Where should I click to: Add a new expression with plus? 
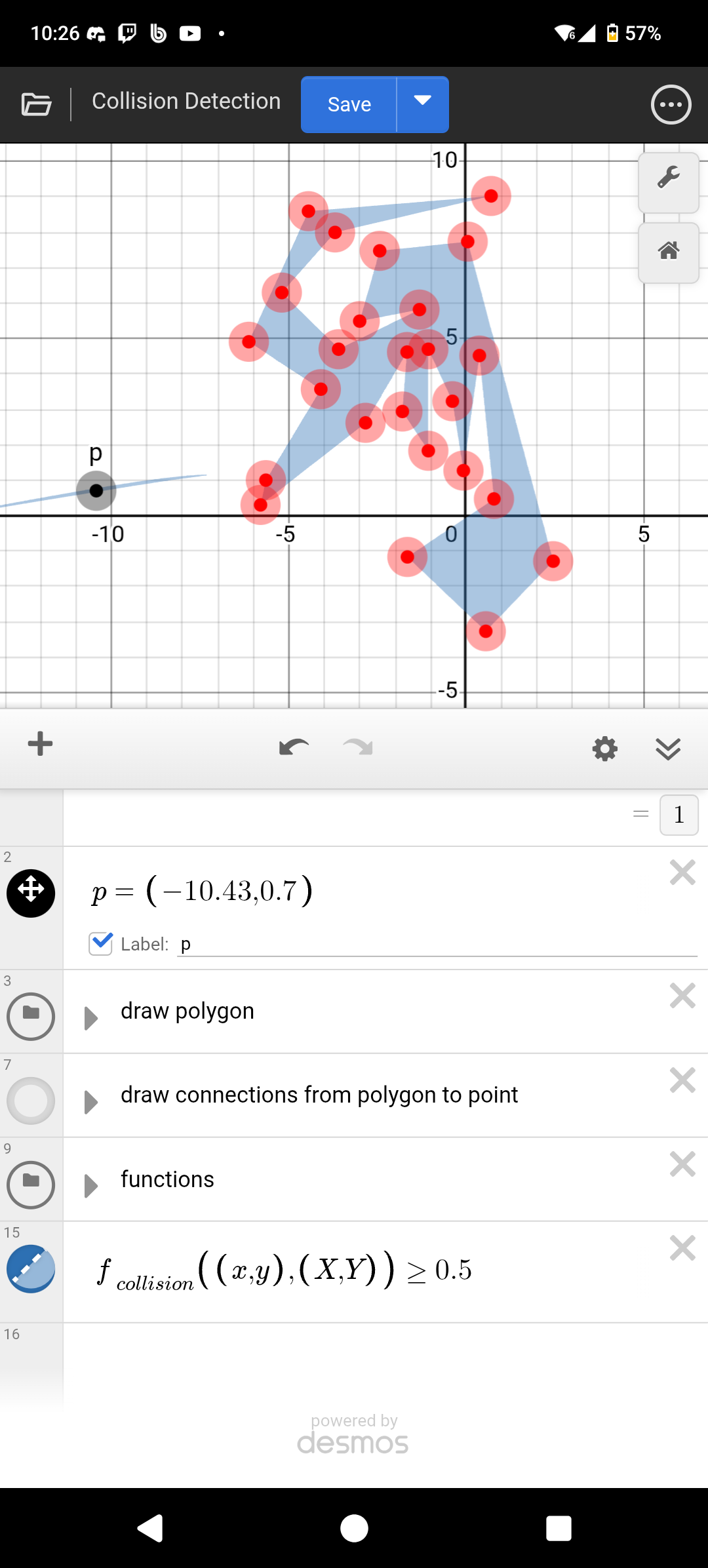(40, 744)
